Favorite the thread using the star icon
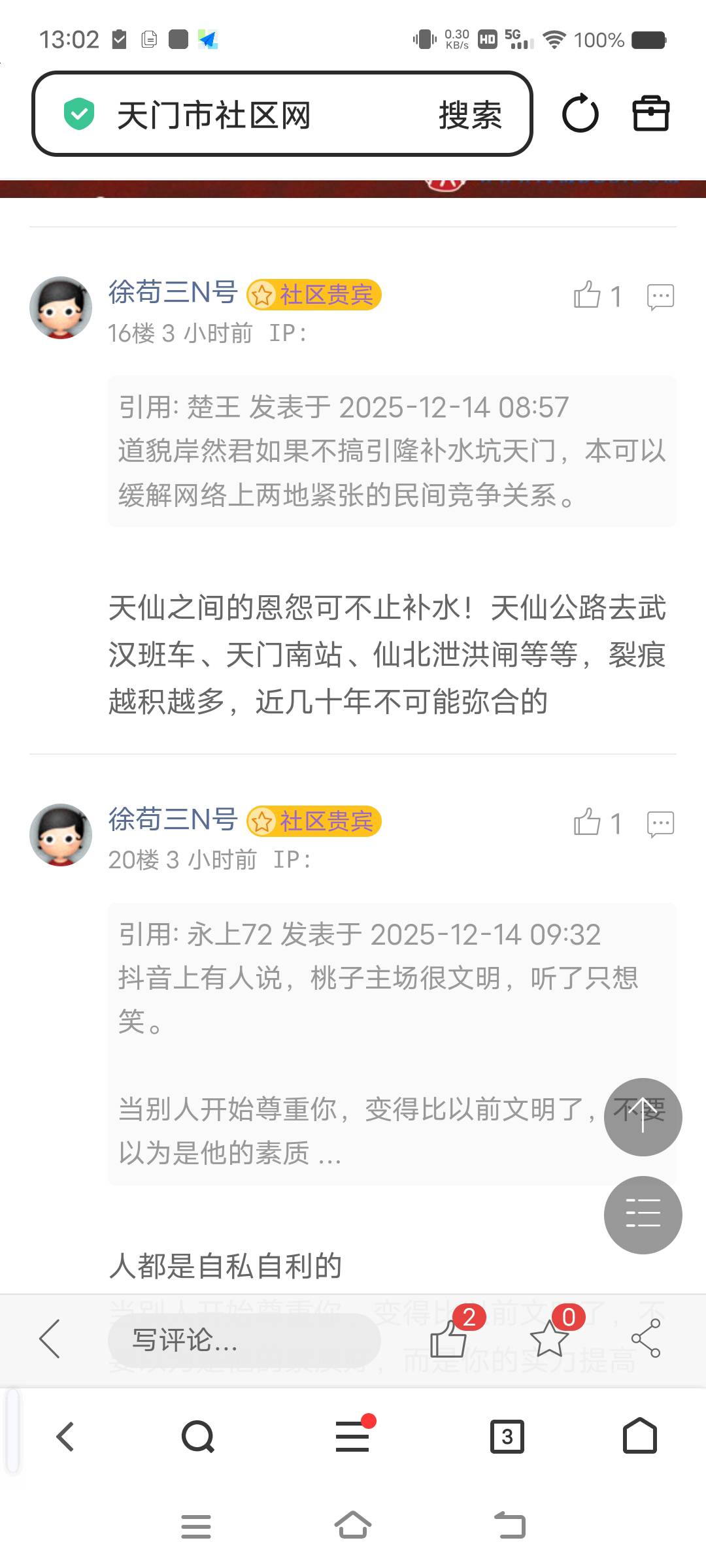The image size is (706, 1568). (549, 1338)
